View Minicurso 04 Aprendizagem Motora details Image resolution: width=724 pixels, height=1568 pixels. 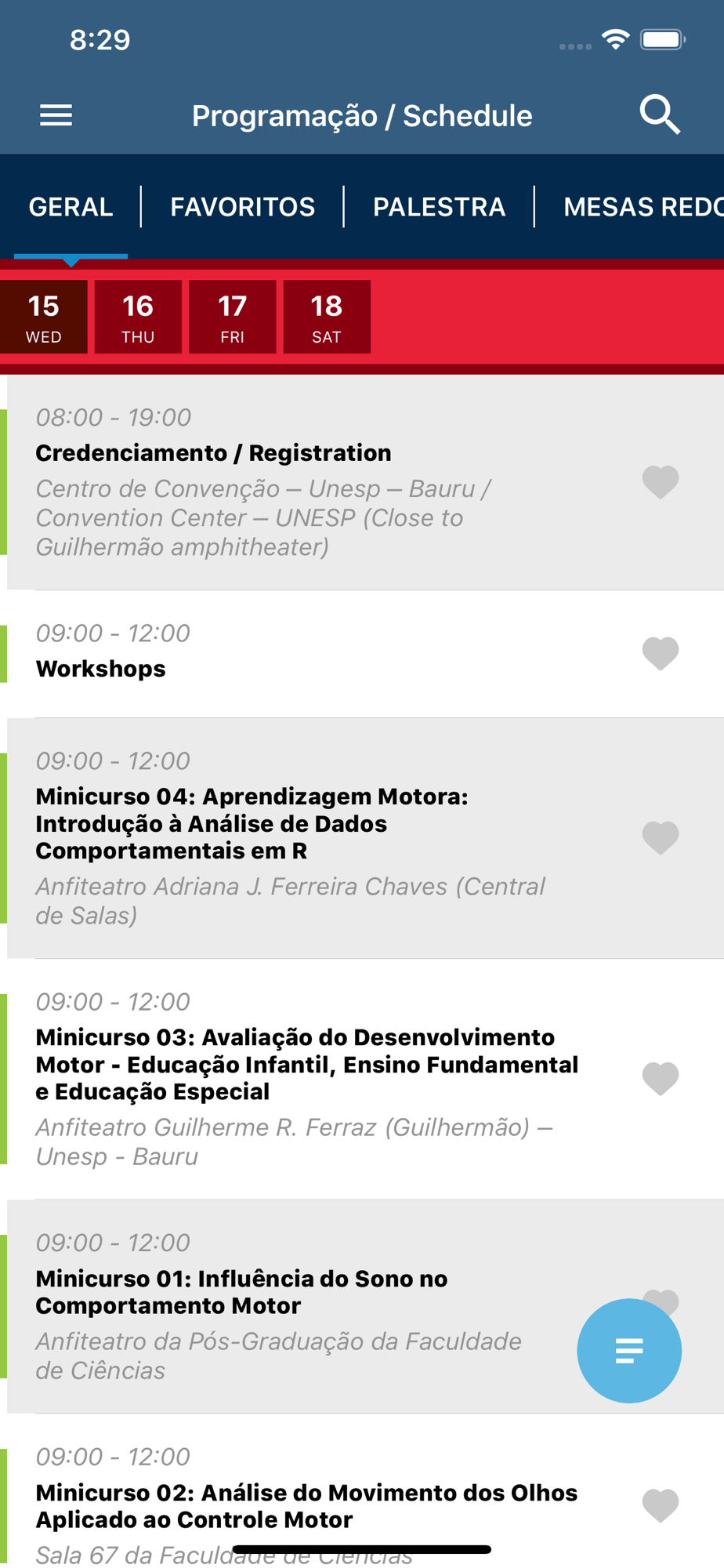tap(365, 838)
